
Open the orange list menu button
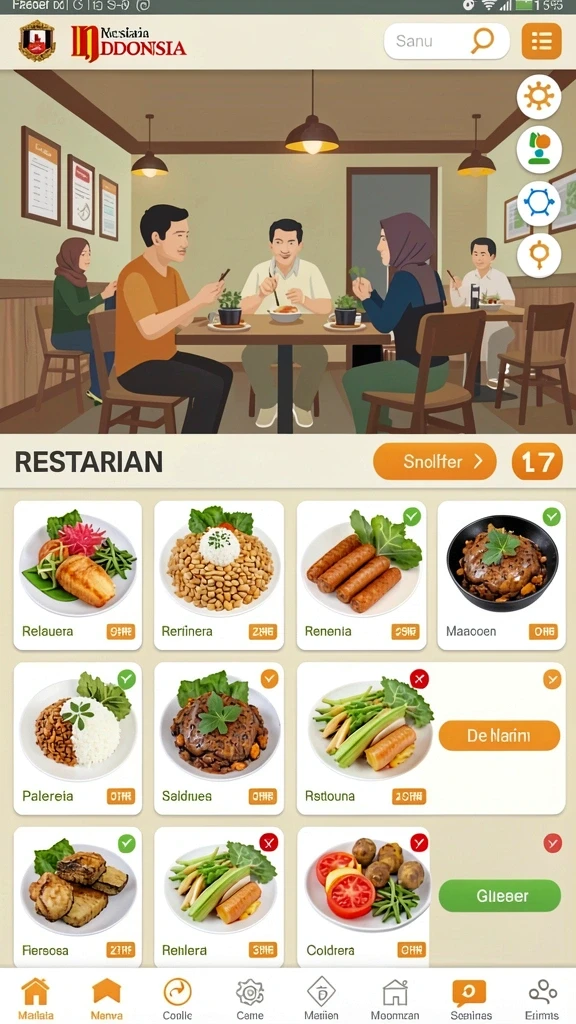pos(541,41)
